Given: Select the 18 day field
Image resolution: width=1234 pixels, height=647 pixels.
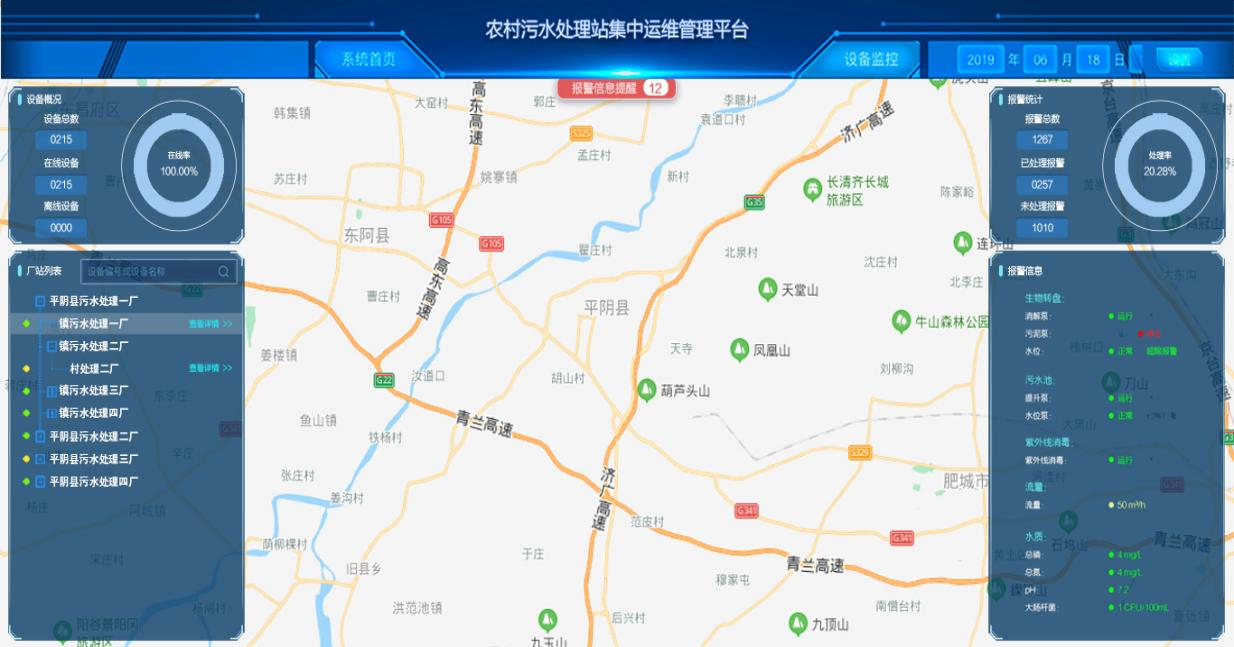Looking at the screenshot, I should [1093, 60].
